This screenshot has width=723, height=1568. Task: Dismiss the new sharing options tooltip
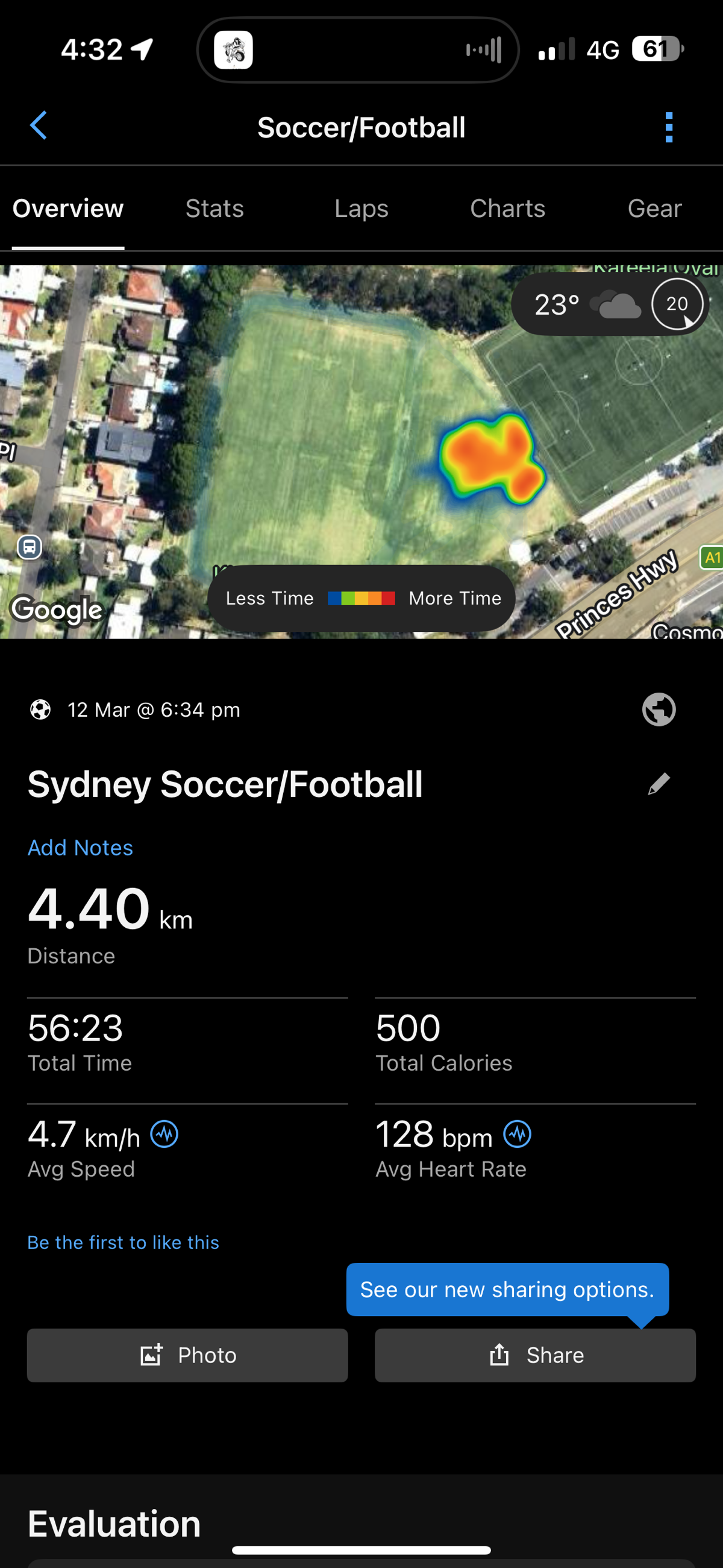coord(507,1289)
